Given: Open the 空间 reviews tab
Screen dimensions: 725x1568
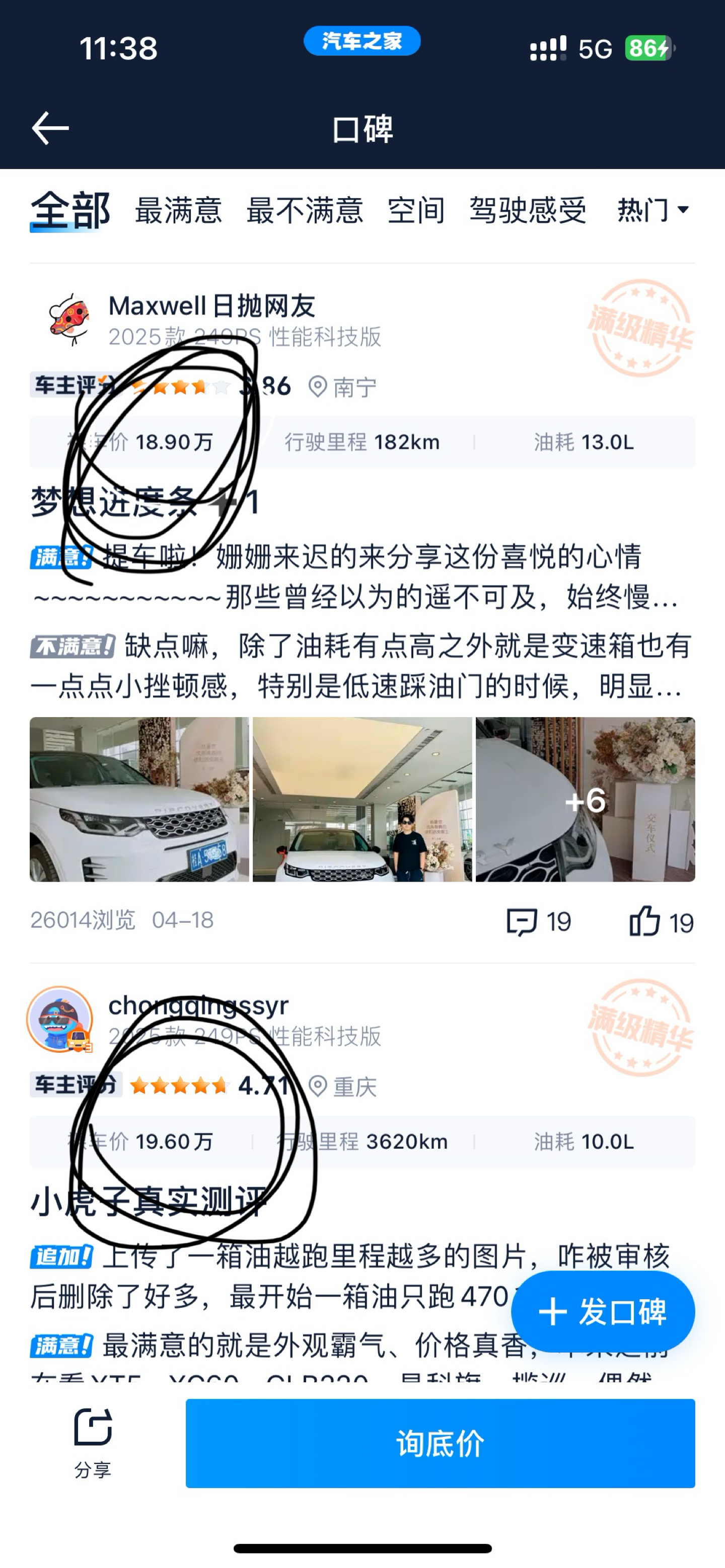Looking at the screenshot, I should pos(416,211).
